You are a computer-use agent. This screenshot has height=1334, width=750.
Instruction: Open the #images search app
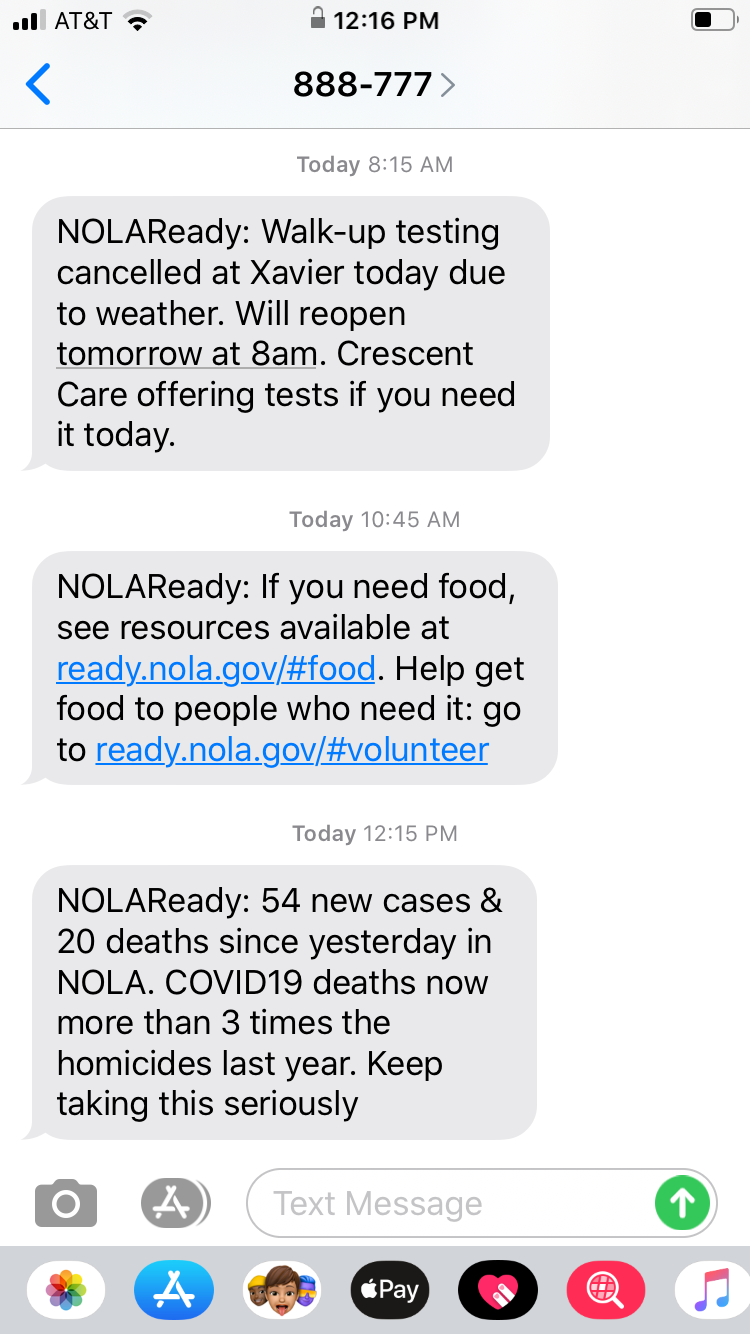(x=606, y=1290)
